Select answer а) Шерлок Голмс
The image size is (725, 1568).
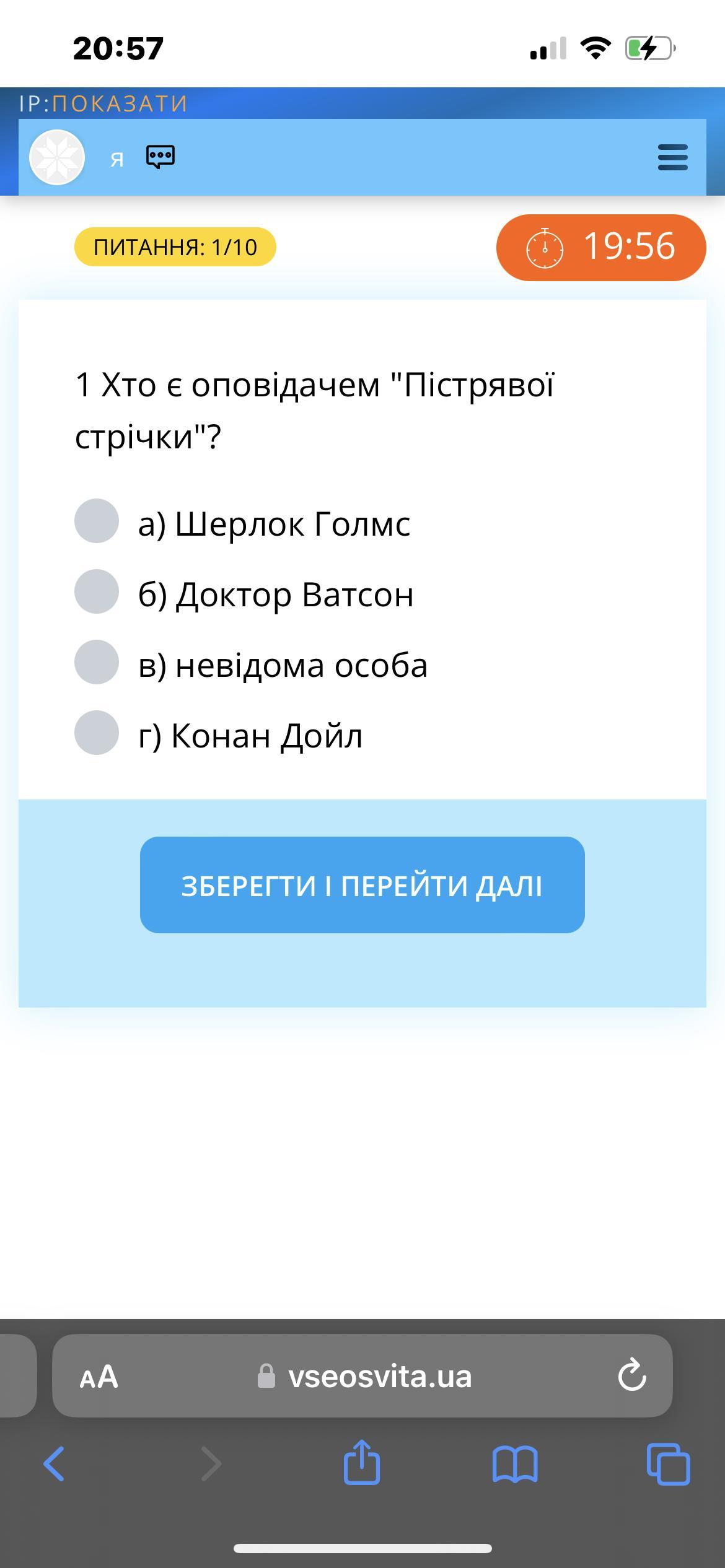(x=97, y=521)
